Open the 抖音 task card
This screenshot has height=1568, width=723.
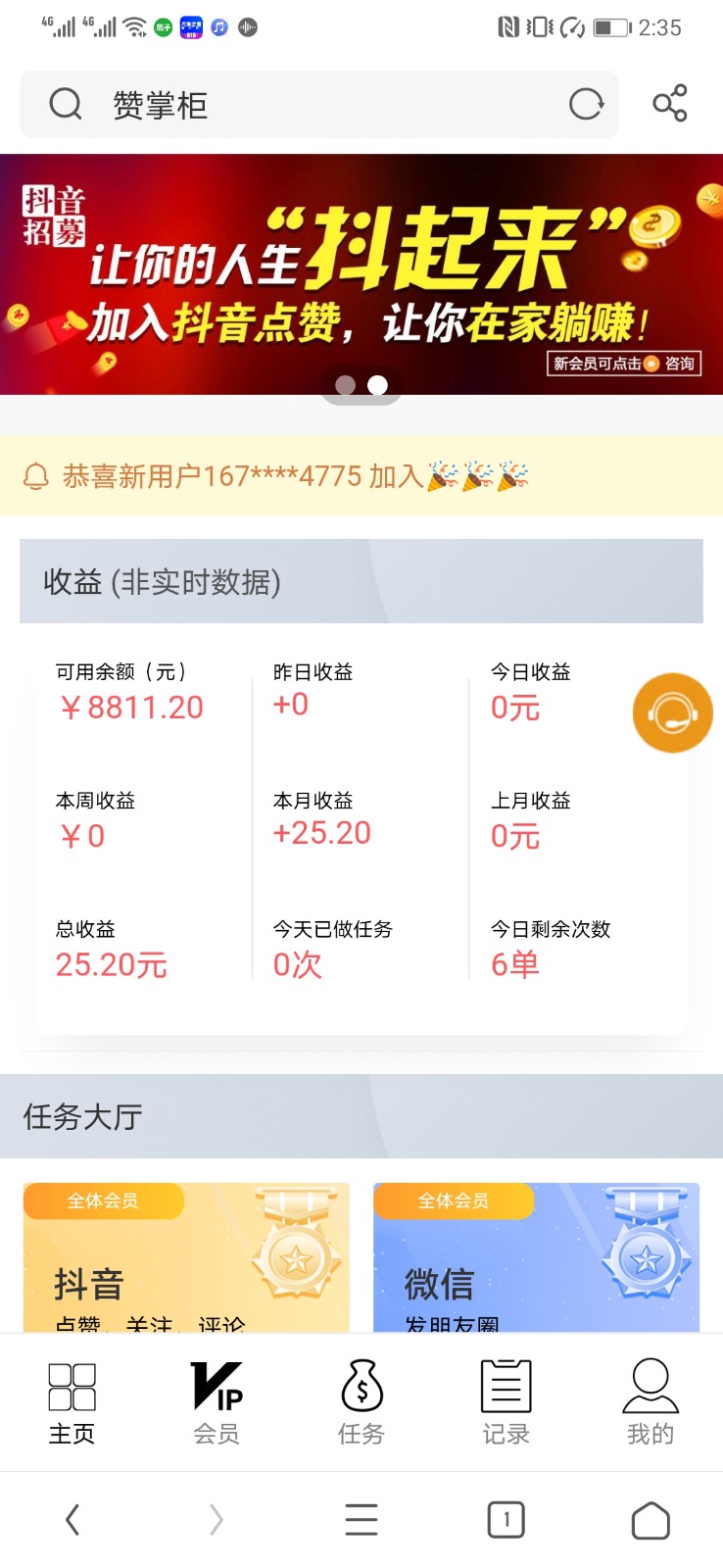coord(186,1257)
